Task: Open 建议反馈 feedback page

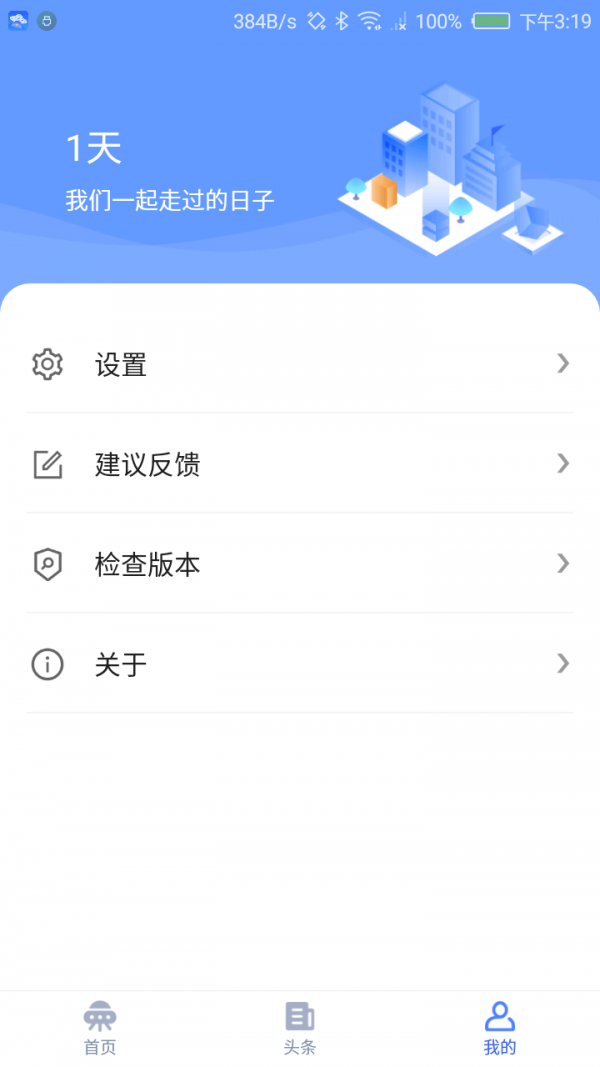Action: click(300, 464)
